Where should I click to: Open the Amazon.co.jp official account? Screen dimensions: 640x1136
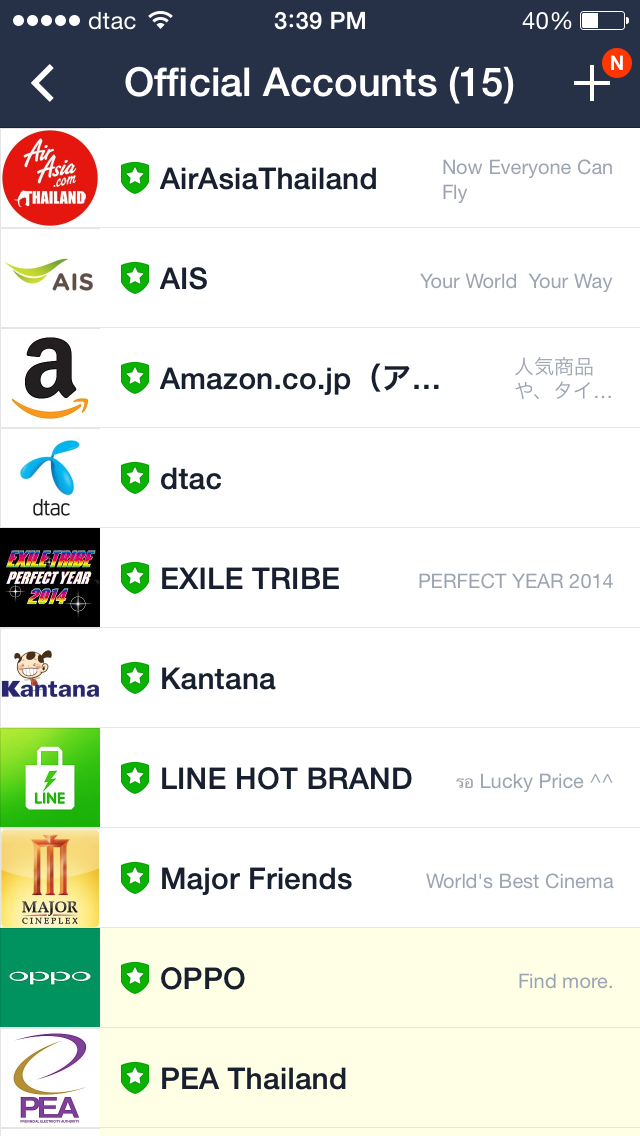tap(300, 379)
